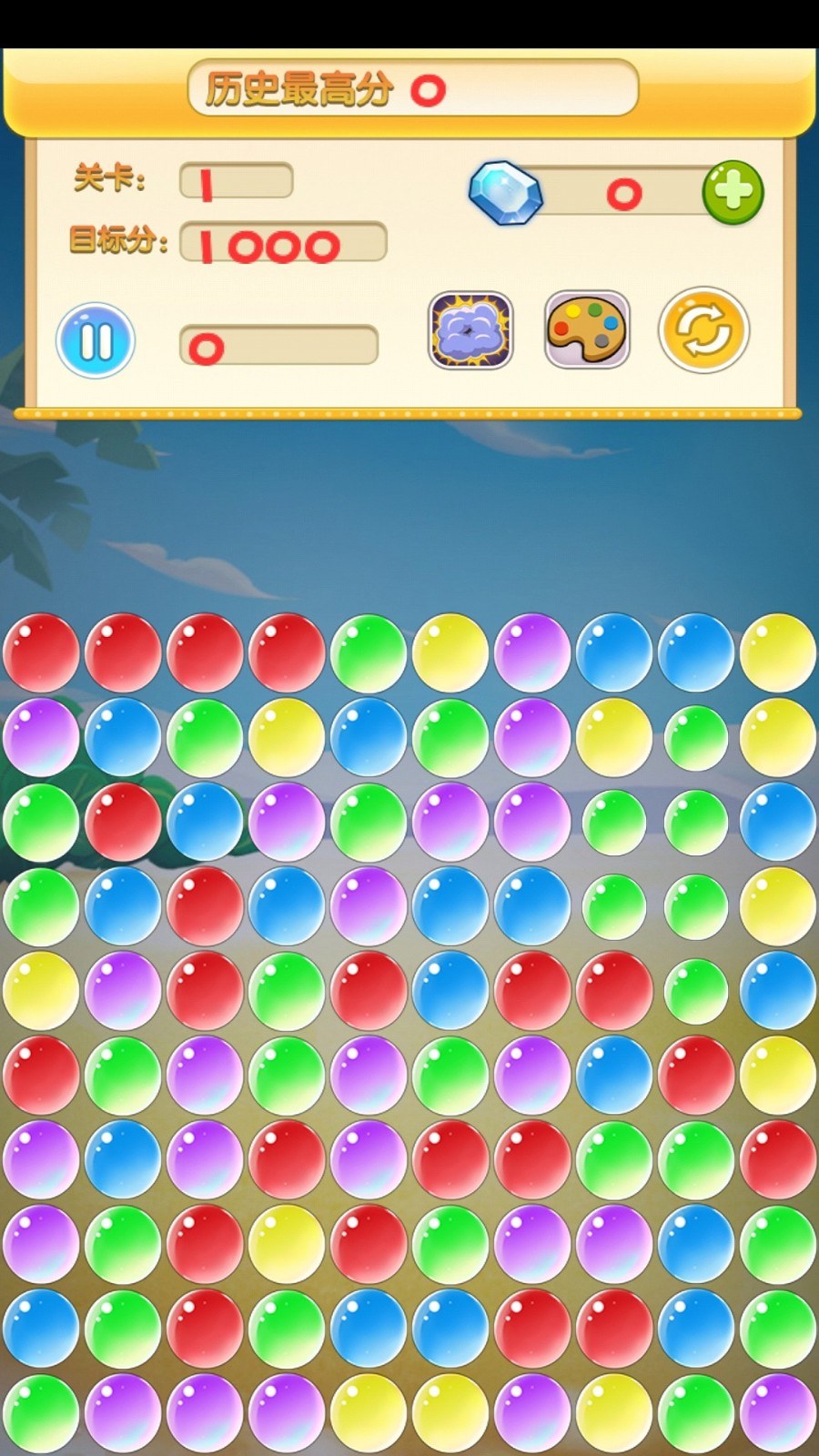Activate the bomb explosion power-up
The height and width of the screenshot is (1456, 819).
click(470, 330)
